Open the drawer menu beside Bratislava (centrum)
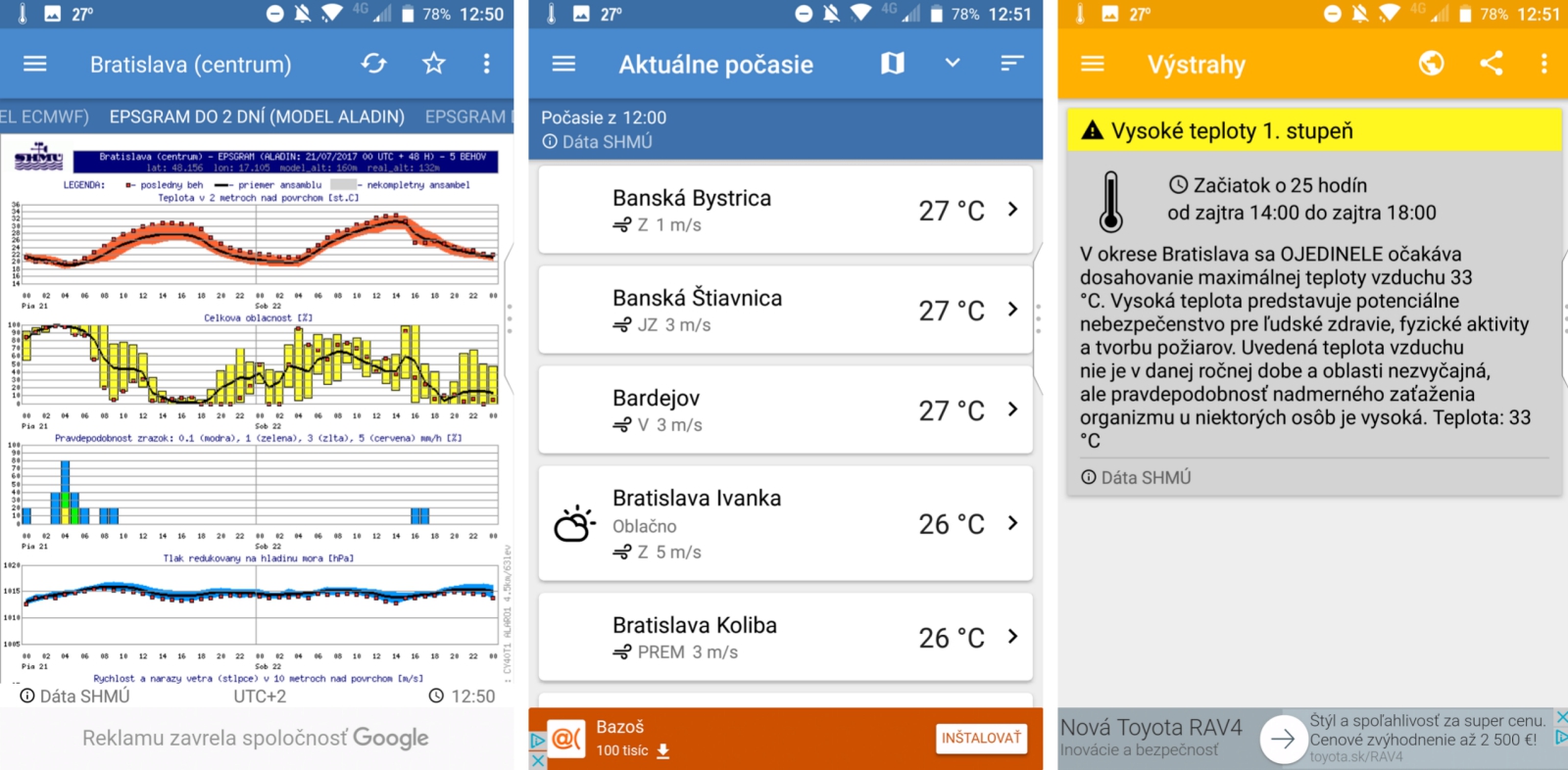The height and width of the screenshot is (770, 1568). click(35, 64)
